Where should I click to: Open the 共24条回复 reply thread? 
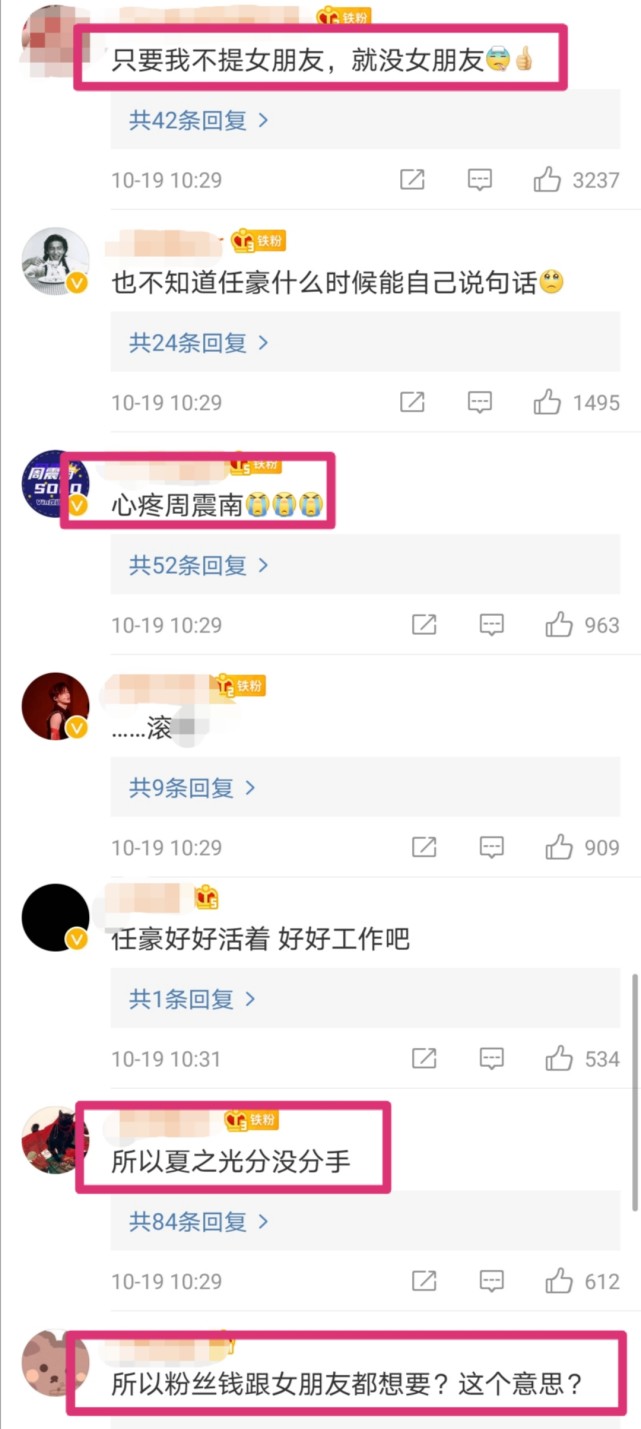(x=198, y=343)
